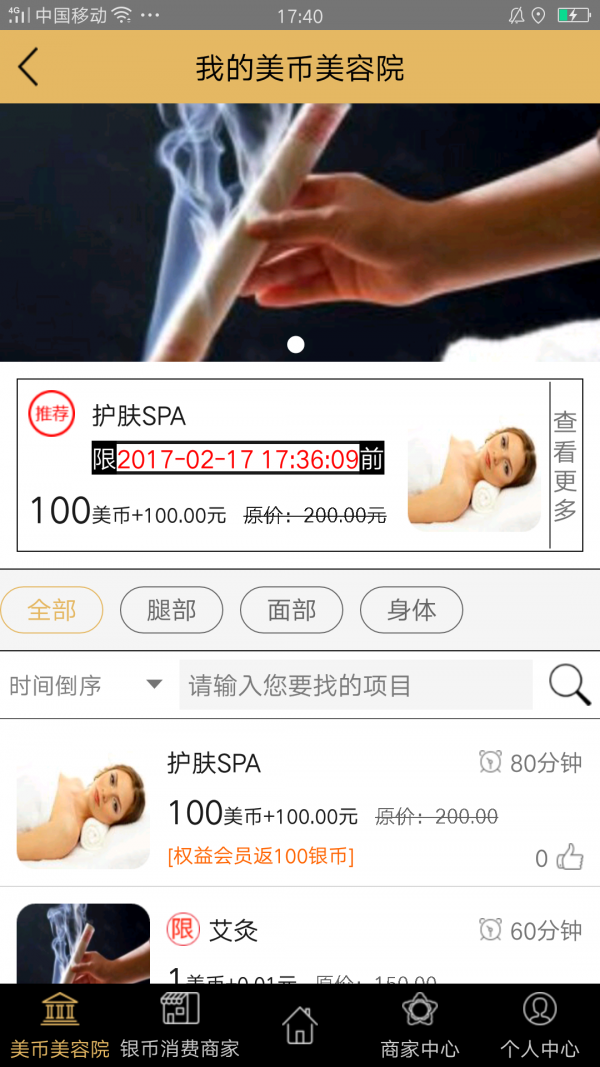This screenshot has height=1067, width=600.
Task: Filter by 腿部 category
Action: pyautogui.click(x=171, y=610)
